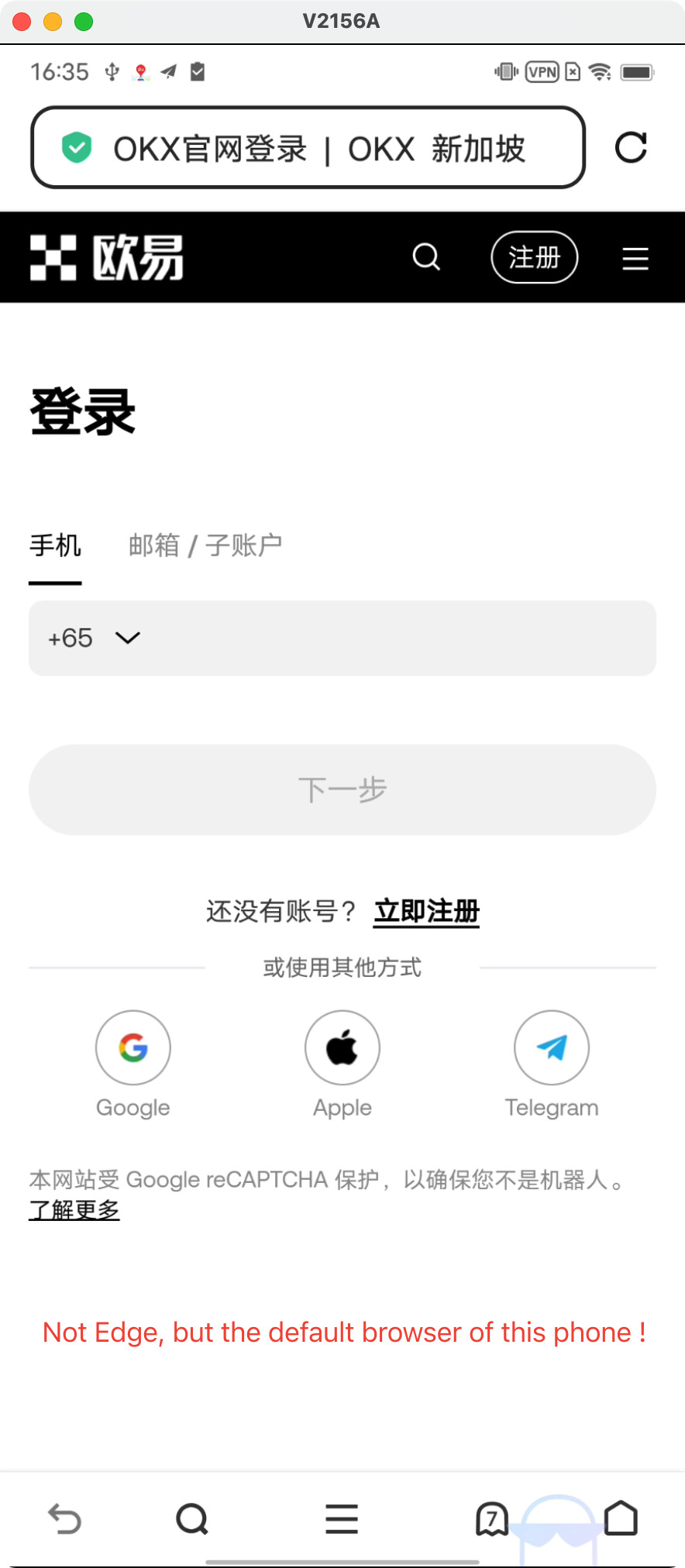
Task: Select the 手机 login tab
Action: [x=55, y=545]
